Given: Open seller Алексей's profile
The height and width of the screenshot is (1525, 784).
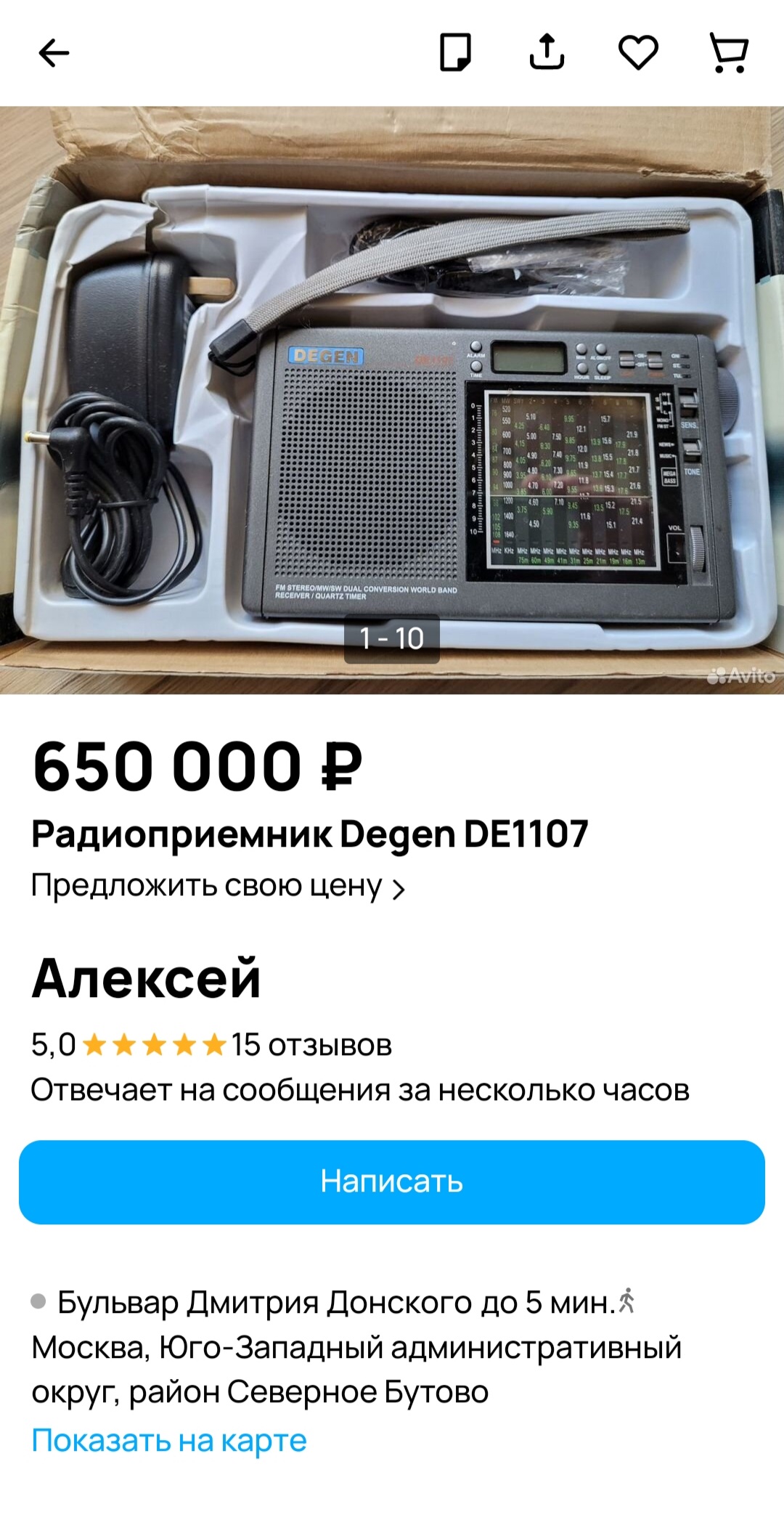Looking at the screenshot, I should 147,978.
